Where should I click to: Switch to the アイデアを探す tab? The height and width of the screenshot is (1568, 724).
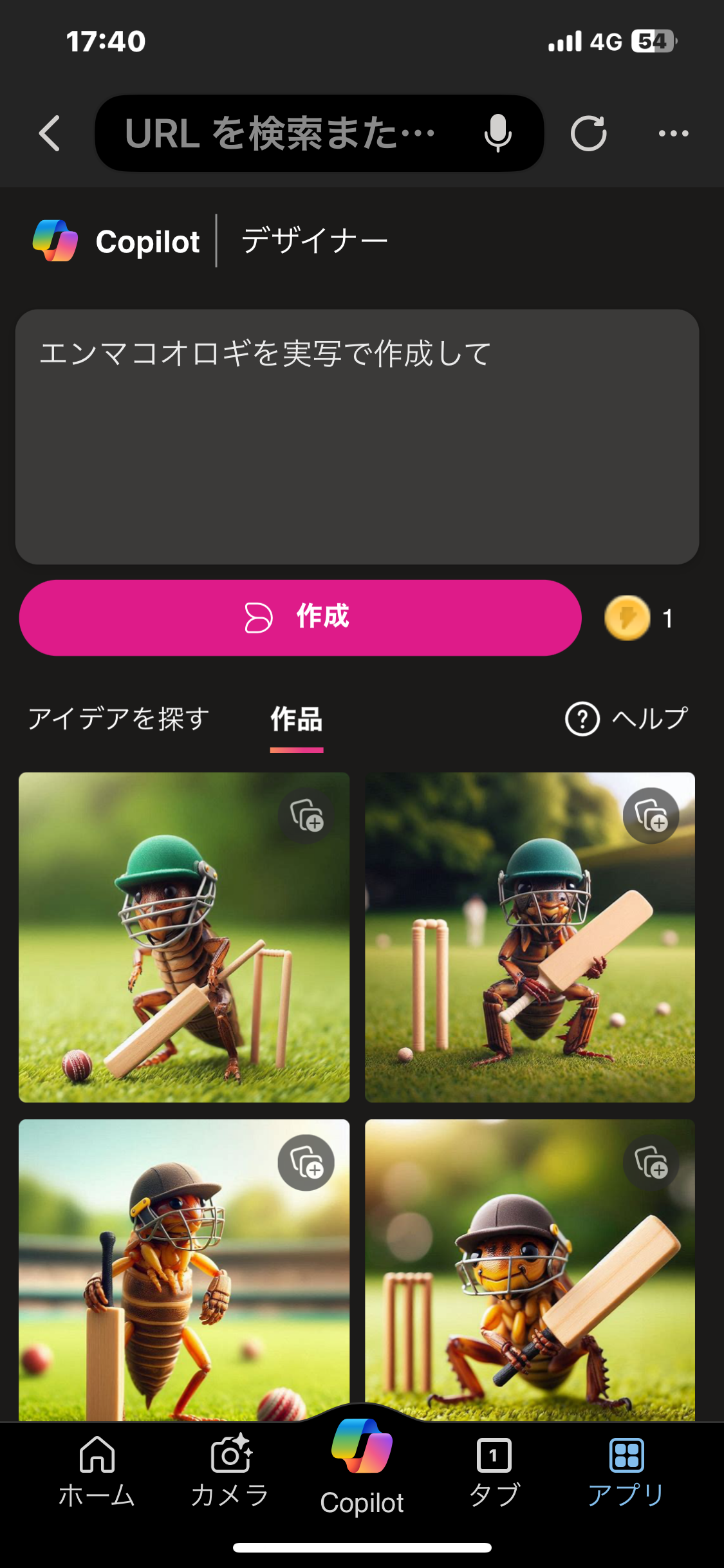click(119, 718)
